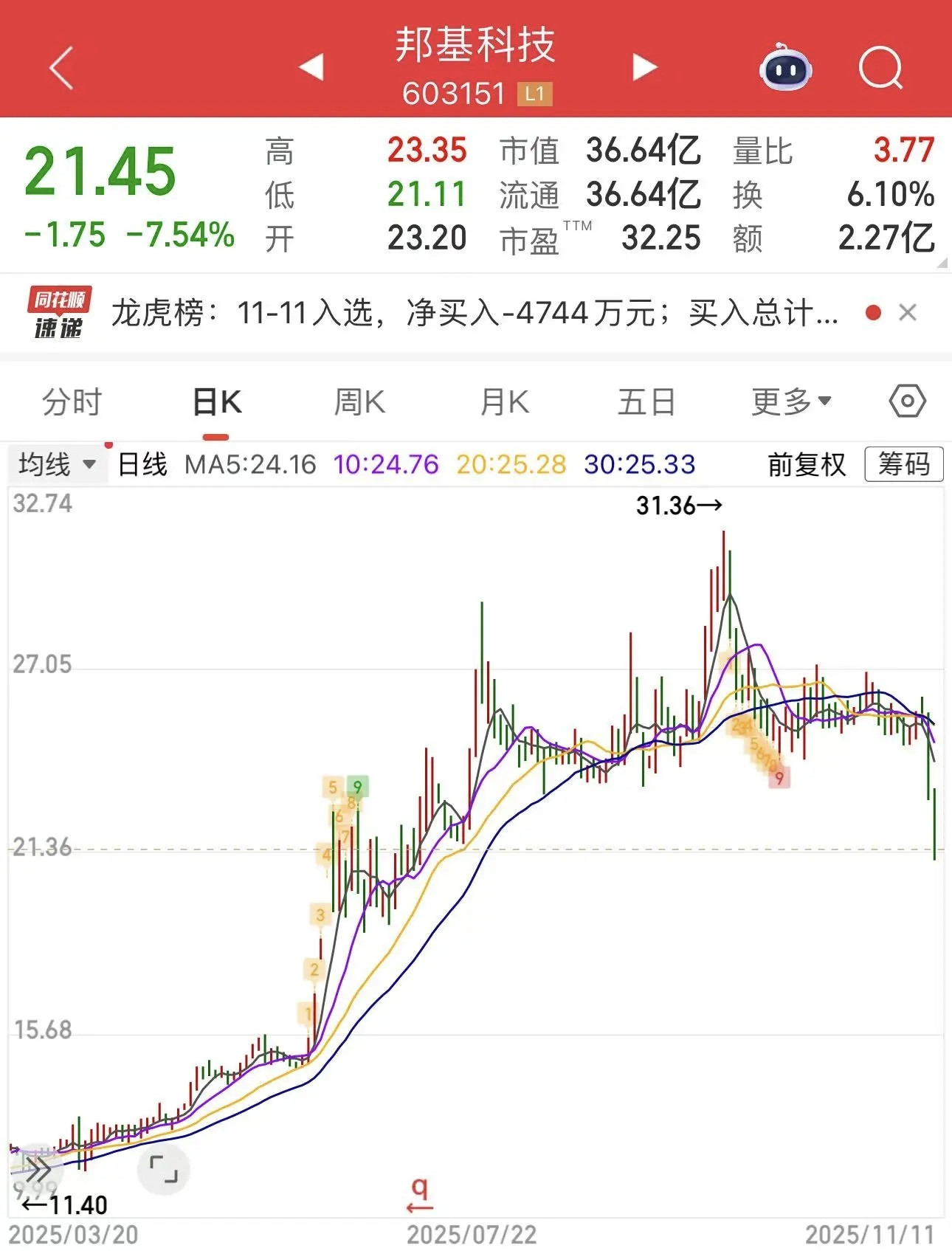Enable the 筹码 chip distribution overlay
The width and height of the screenshot is (952, 1251).
pyautogui.click(x=903, y=464)
